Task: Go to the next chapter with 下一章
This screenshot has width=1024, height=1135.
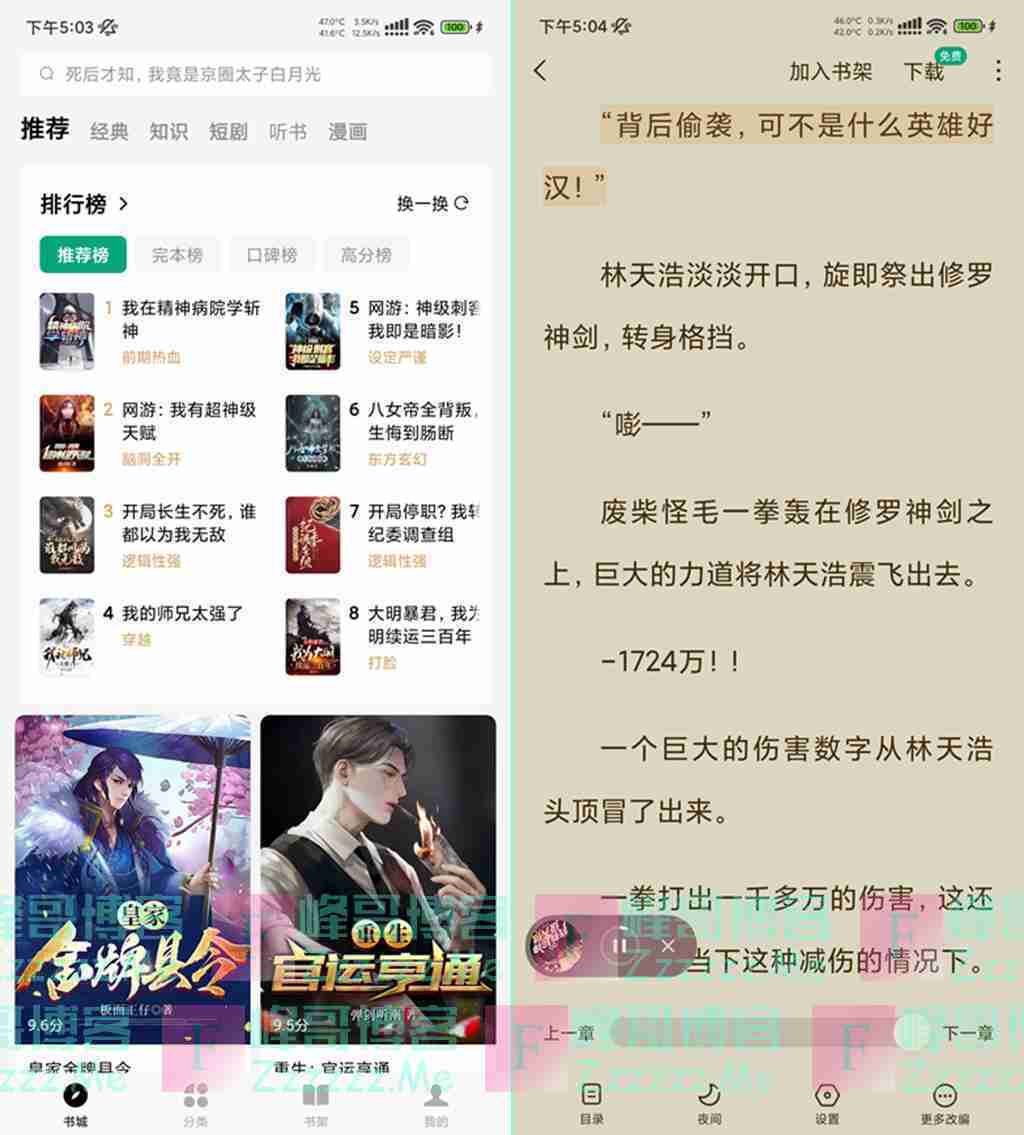Action: (x=967, y=1033)
